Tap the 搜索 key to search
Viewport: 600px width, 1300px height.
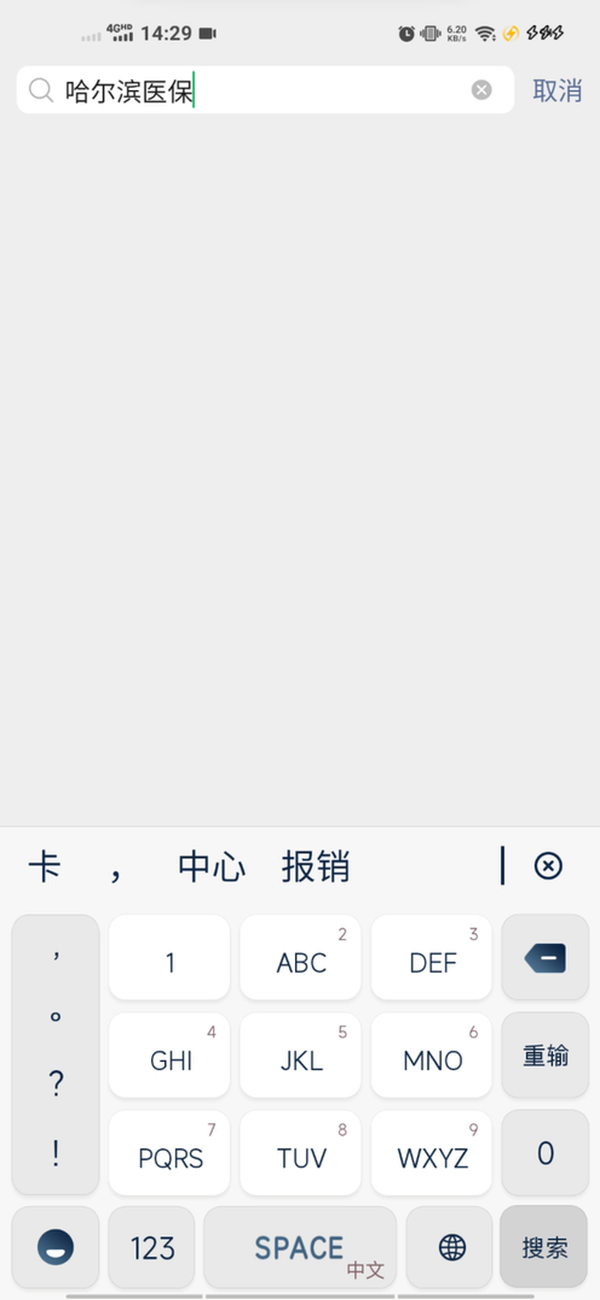tap(545, 1247)
